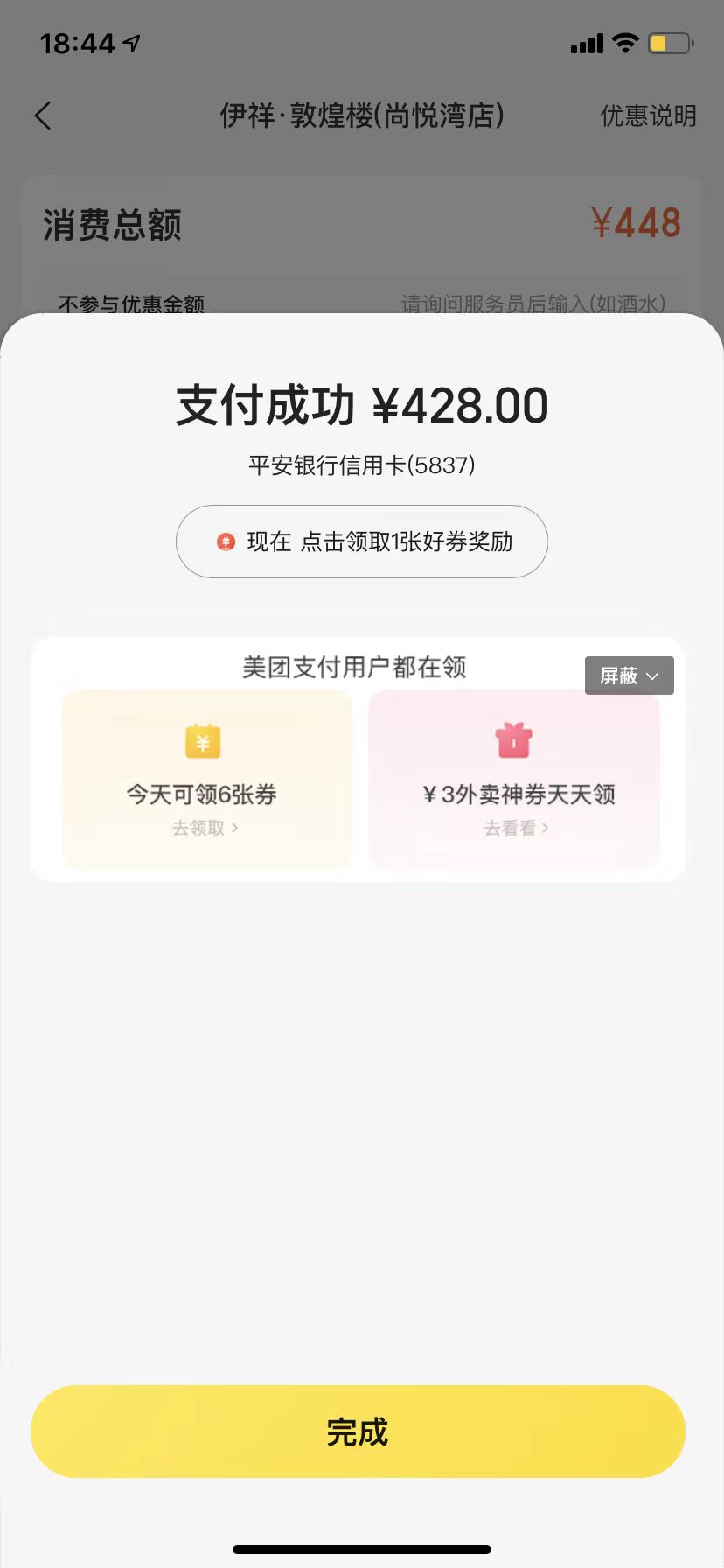Open the 今天可领6张券 card

click(x=206, y=779)
